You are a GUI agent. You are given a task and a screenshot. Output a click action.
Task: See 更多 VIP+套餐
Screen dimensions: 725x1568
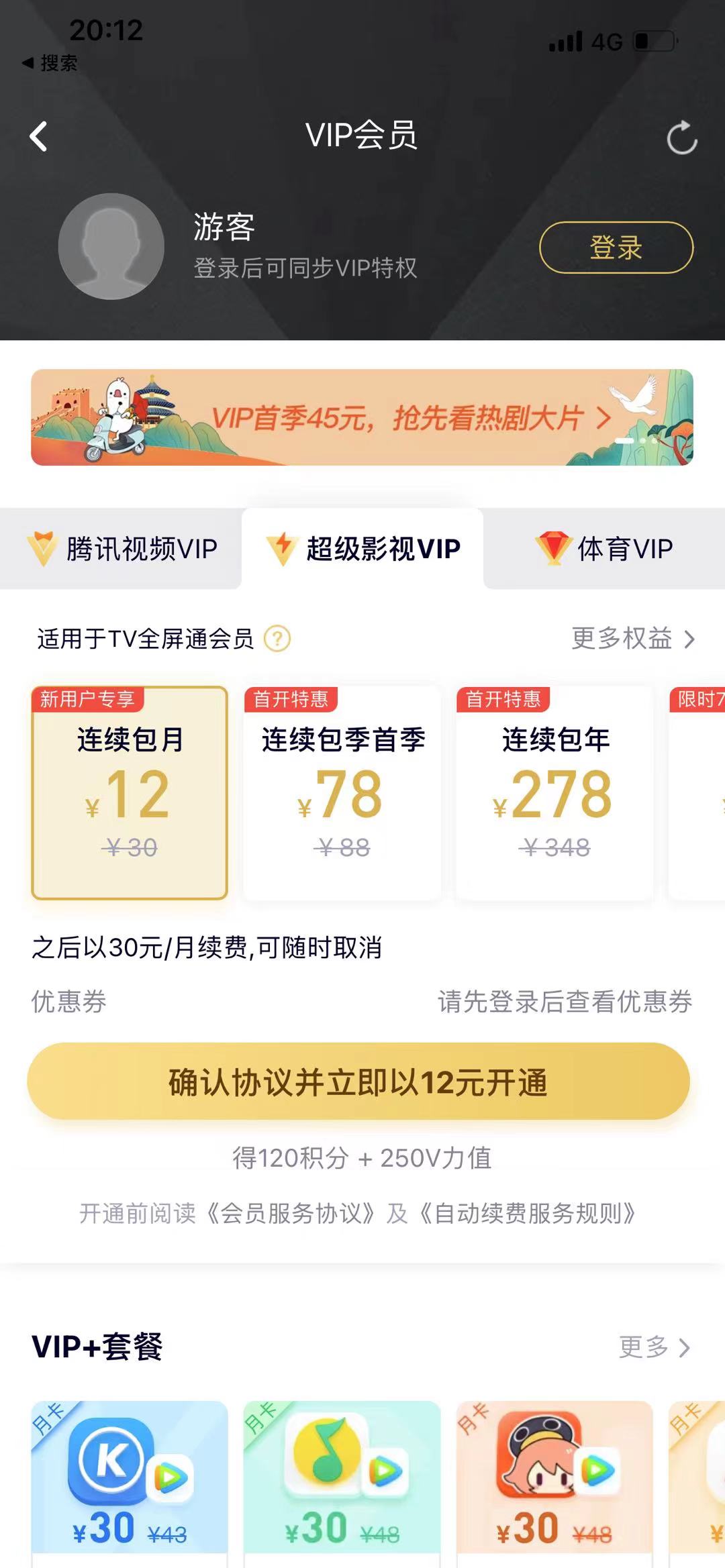(654, 1347)
